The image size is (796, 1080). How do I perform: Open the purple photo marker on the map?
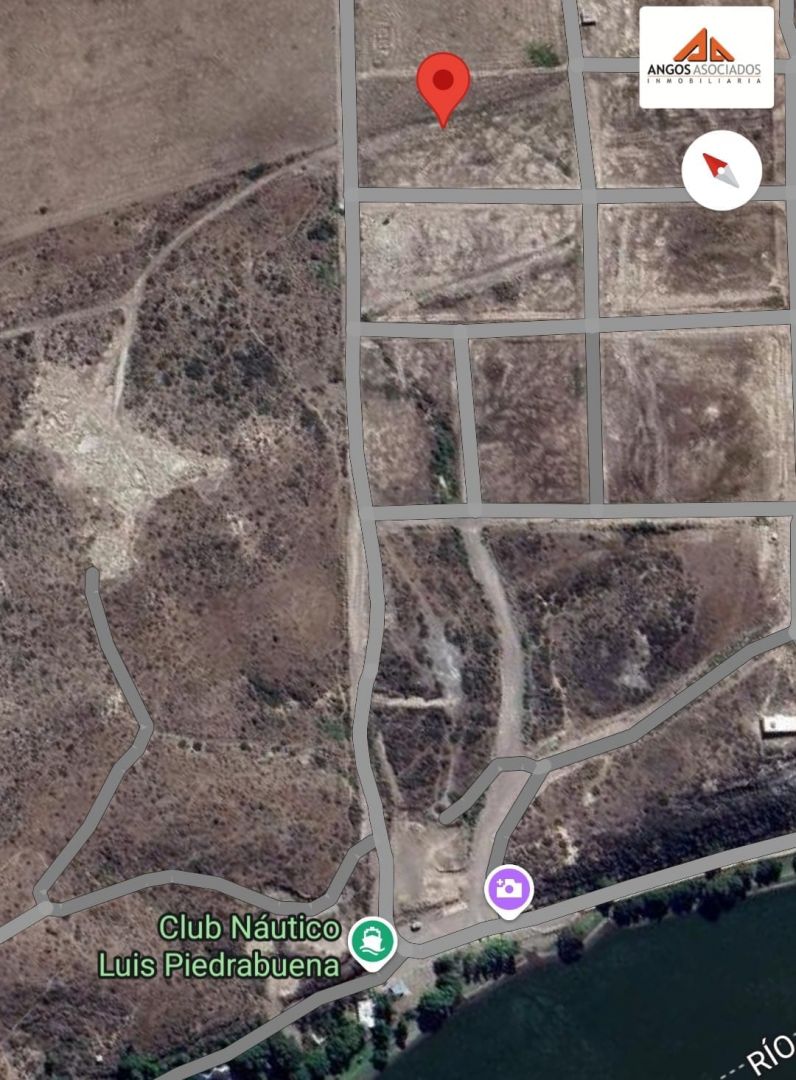[508, 888]
